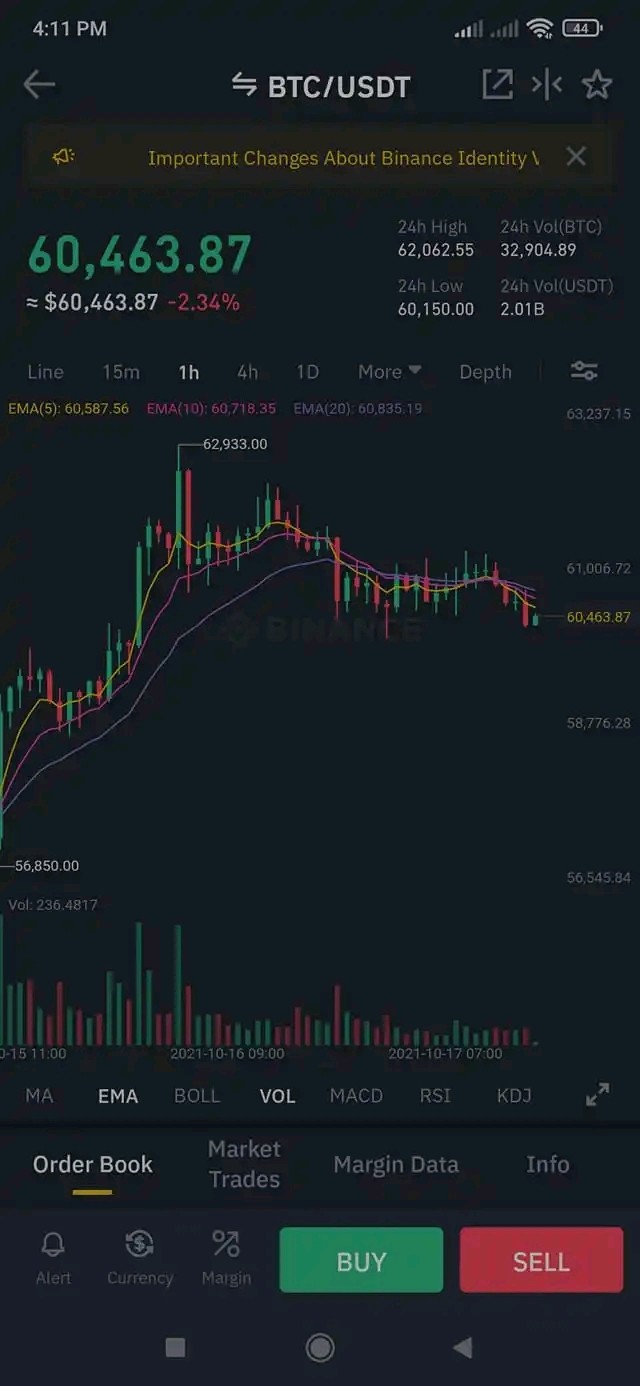Dismiss the Binance Identity banner
This screenshot has width=640, height=1386.
[x=576, y=156]
